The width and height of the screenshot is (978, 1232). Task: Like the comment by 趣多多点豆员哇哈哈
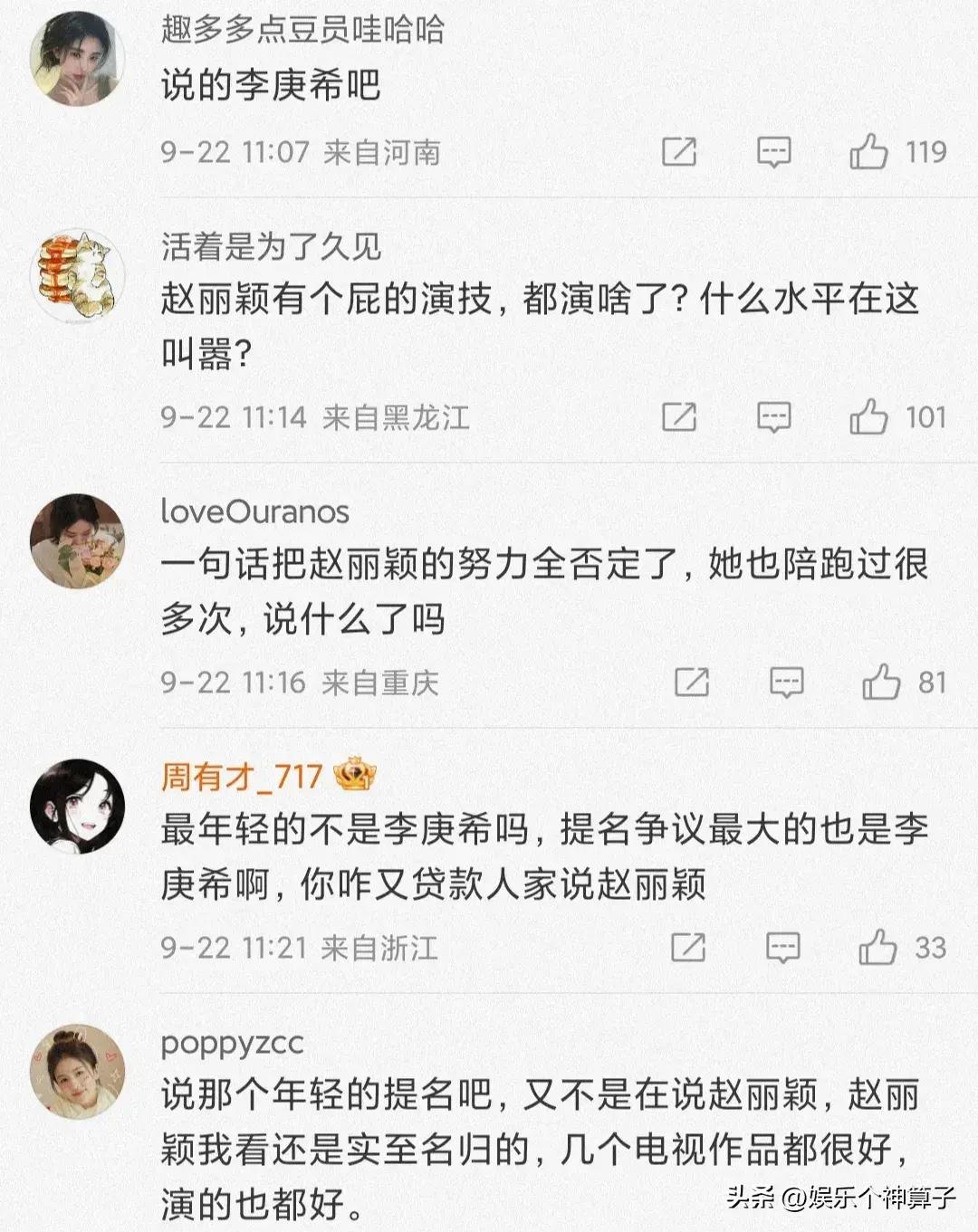[x=868, y=151]
